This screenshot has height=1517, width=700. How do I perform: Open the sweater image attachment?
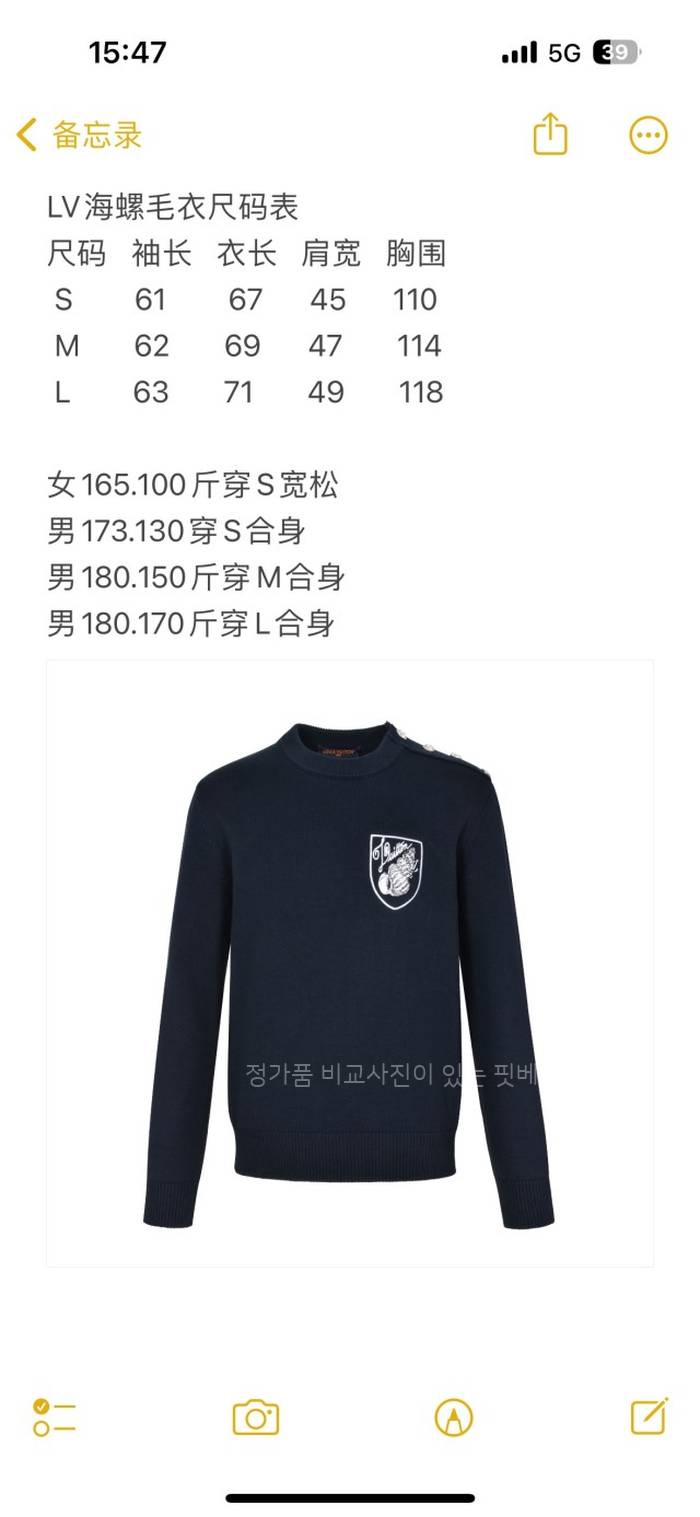(x=350, y=963)
